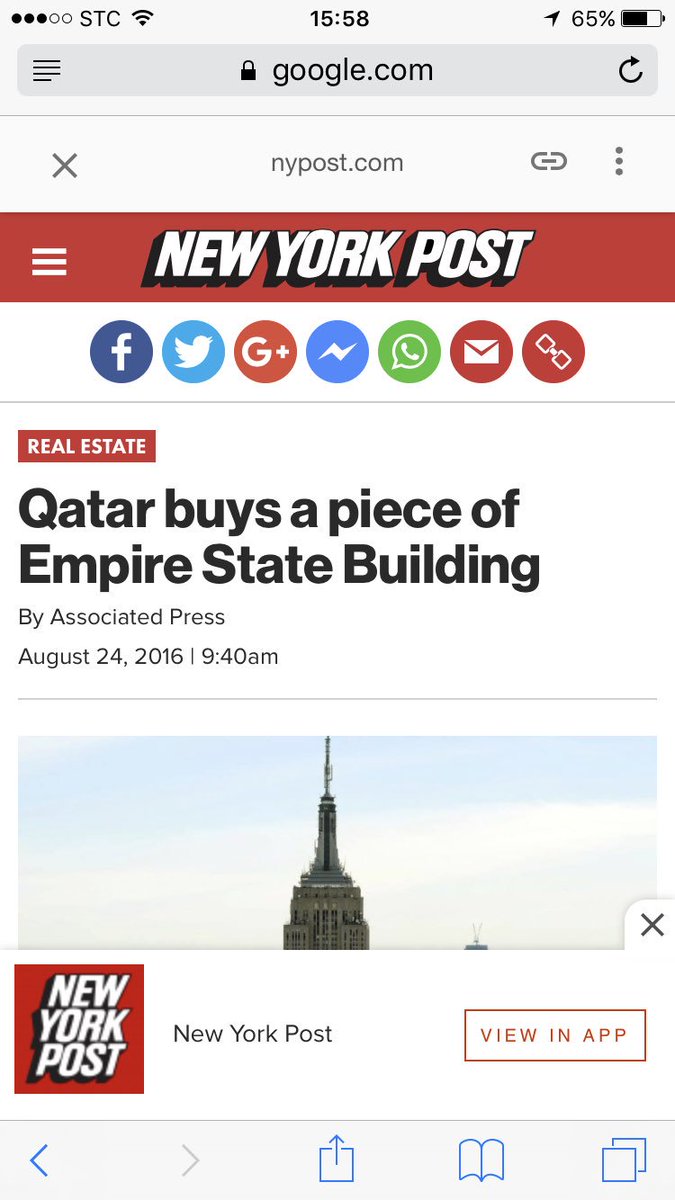Go back in Safari
The width and height of the screenshot is (675, 1200).
(39, 1160)
